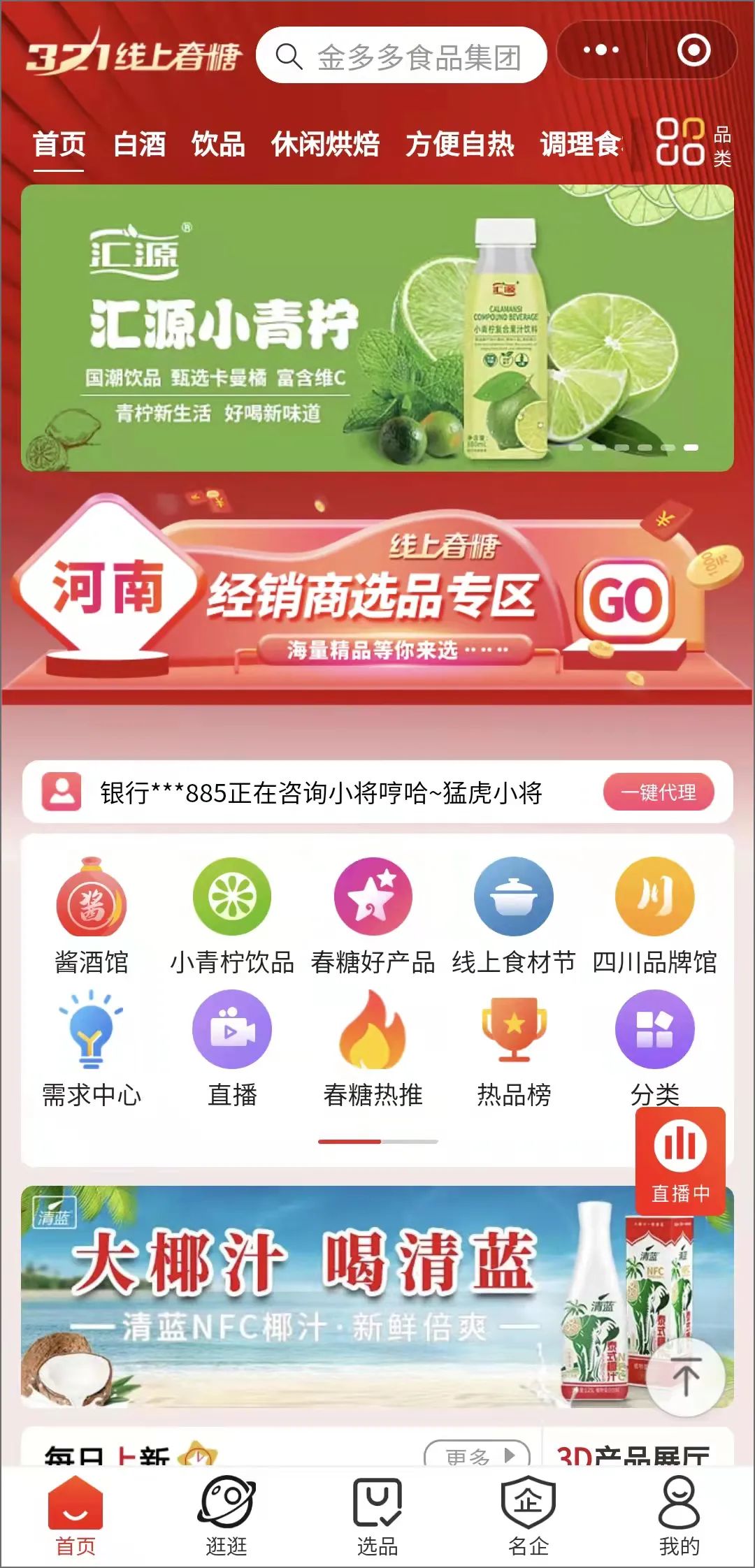Viewport: 755px width, 1568px height.
Task: Go back to top with the arrow button
Action: coord(686,1377)
